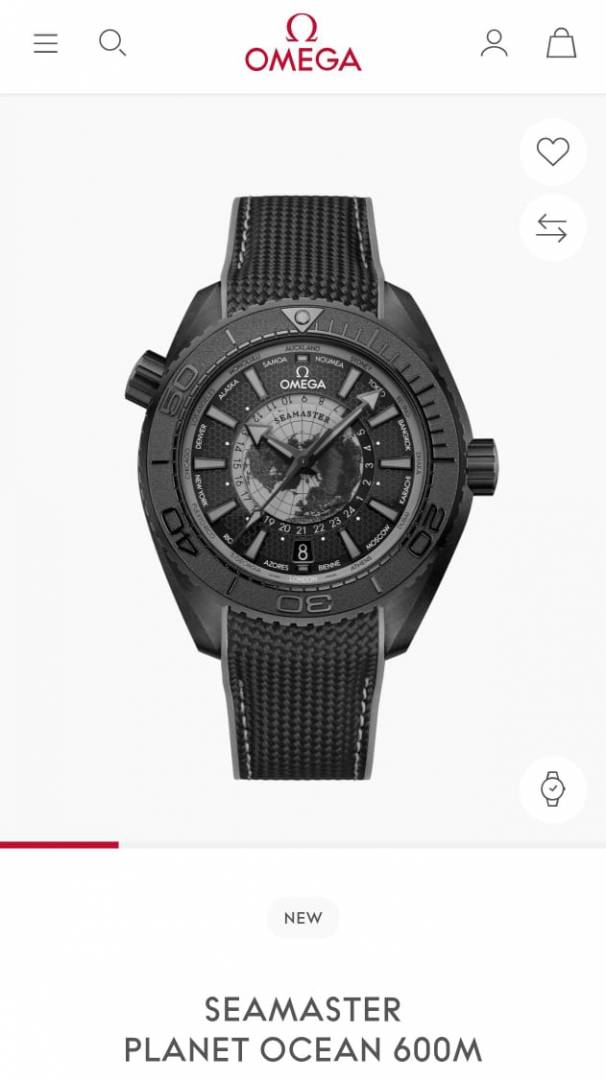
Task: Open the hamburger menu
Action: pos(46,44)
